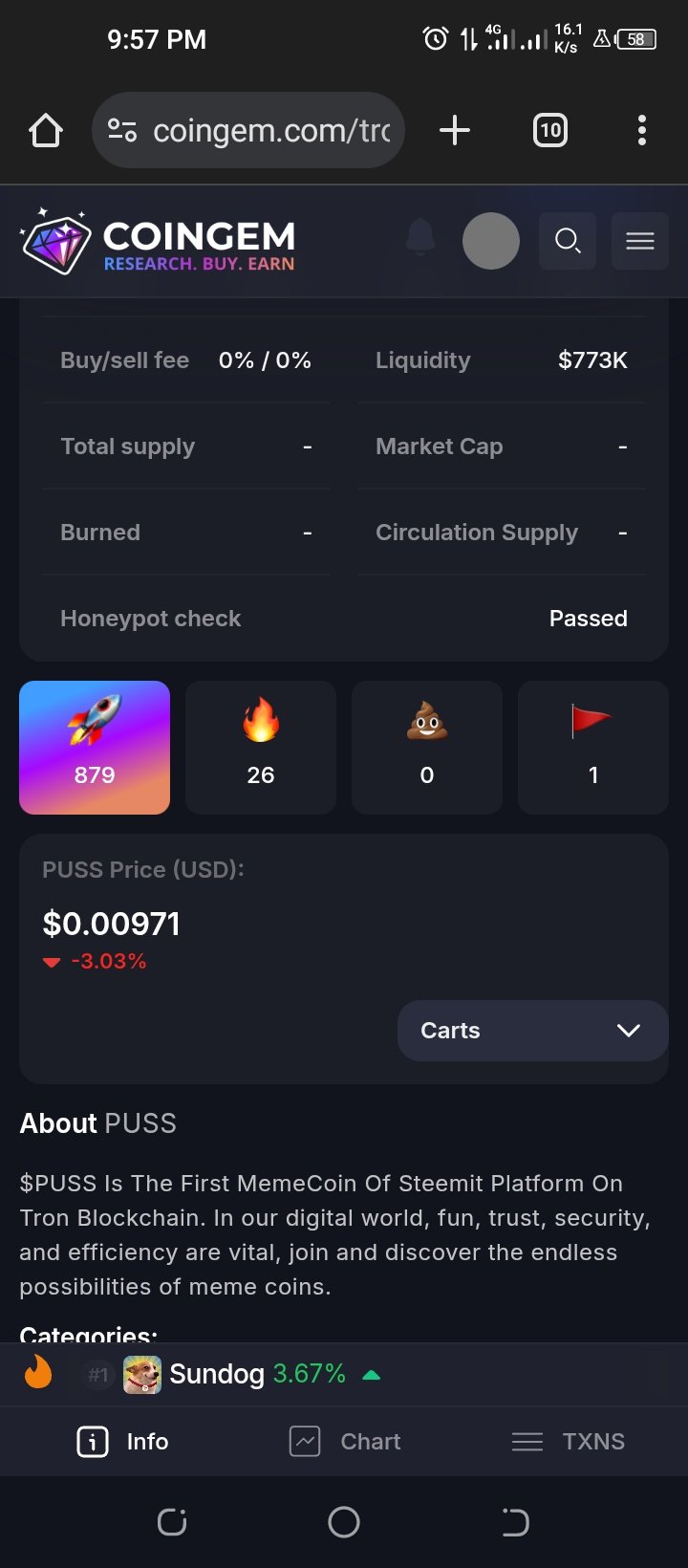This screenshot has width=688, height=1568.
Task: Open the browser overflow menu
Action: 641,130
